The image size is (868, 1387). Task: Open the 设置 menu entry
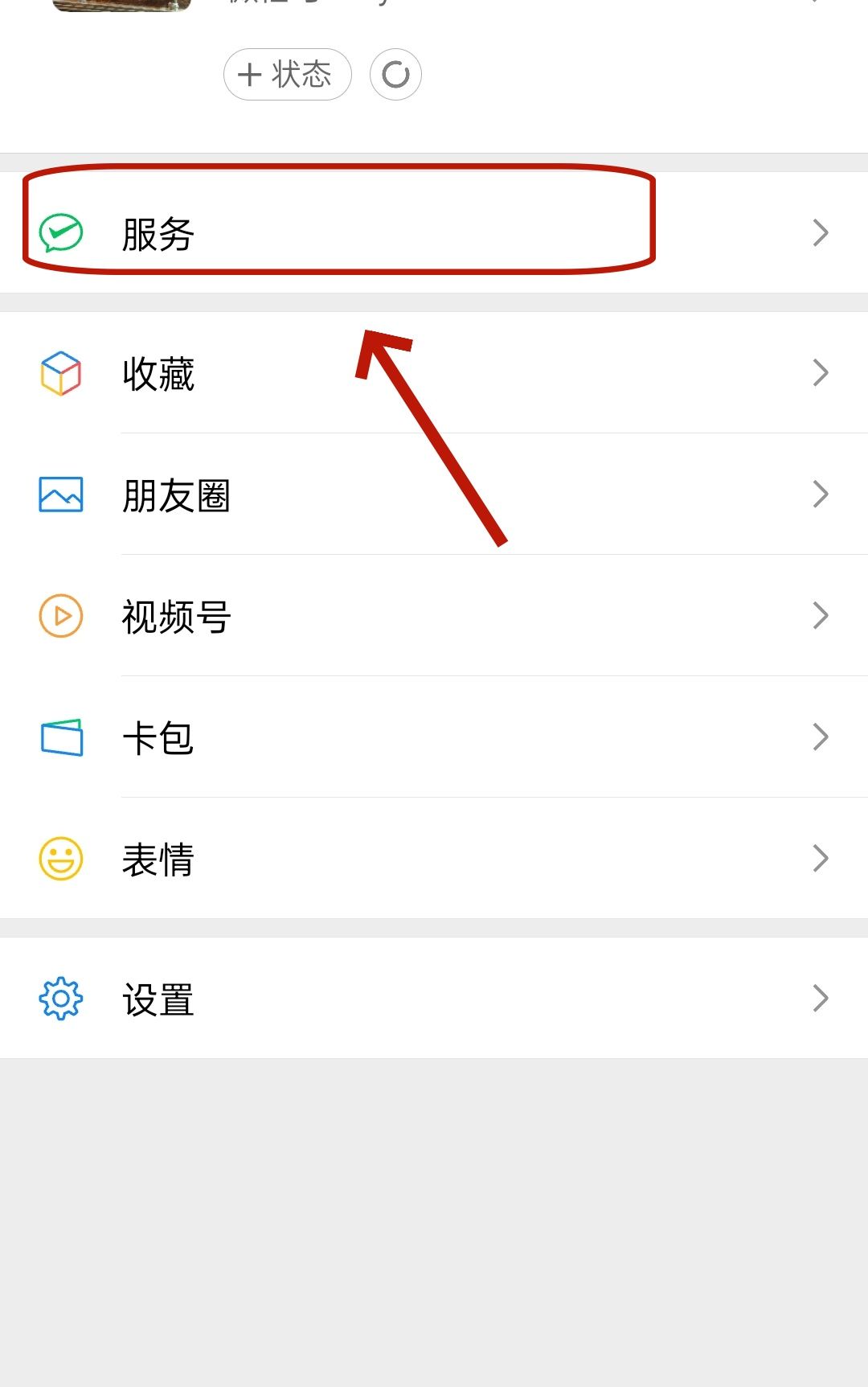pyautogui.click(x=158, y=999)
